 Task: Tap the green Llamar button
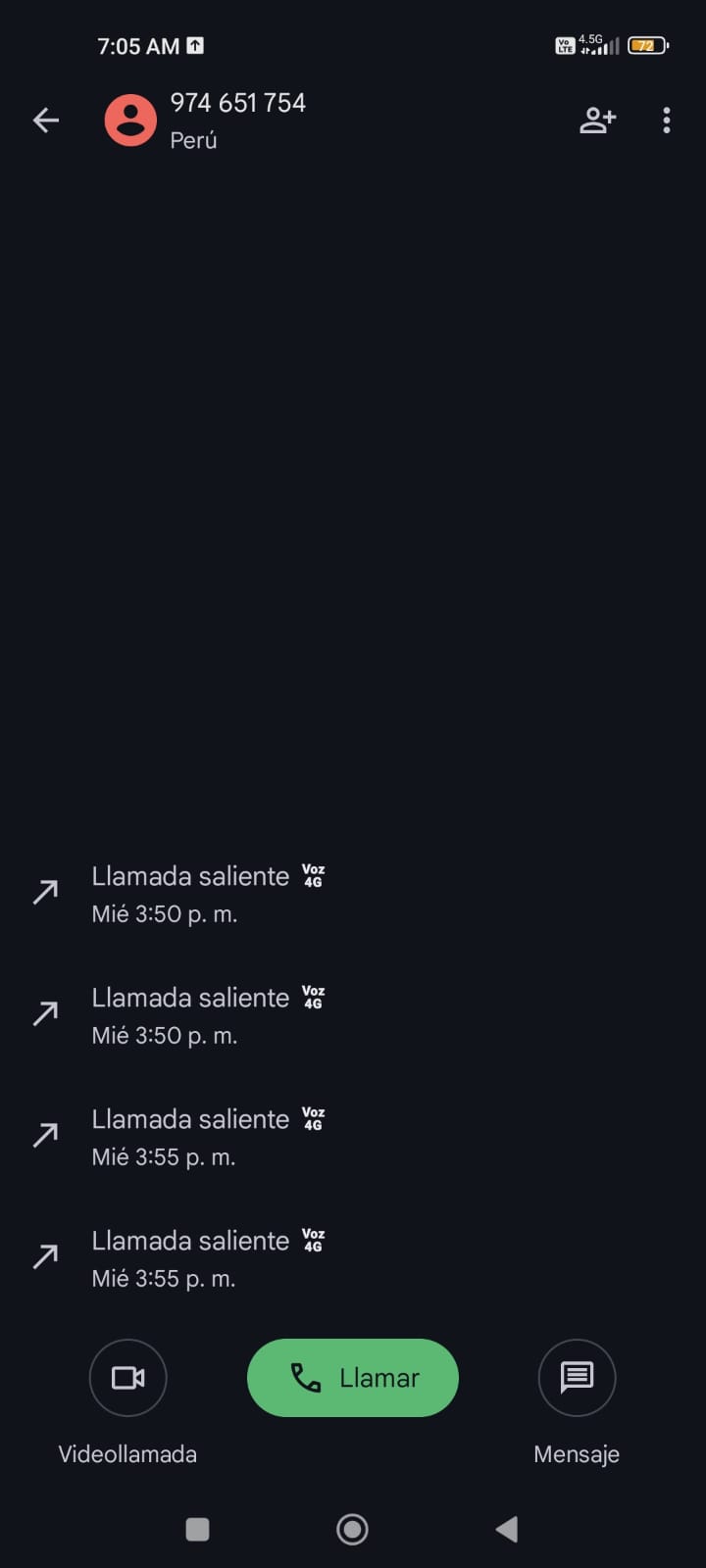point(353,1378)
